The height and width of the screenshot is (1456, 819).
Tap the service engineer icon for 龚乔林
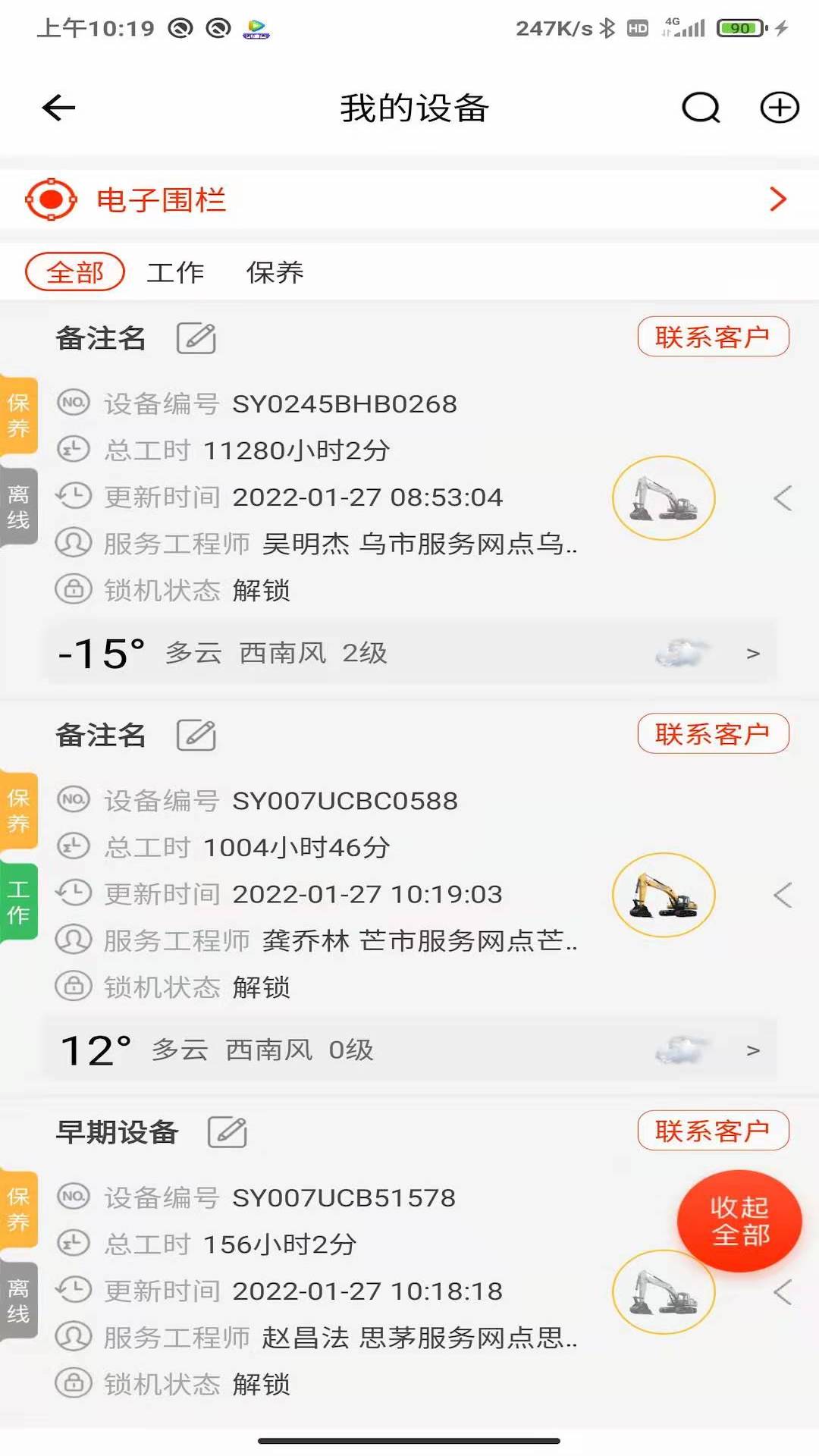pos(74,941)
